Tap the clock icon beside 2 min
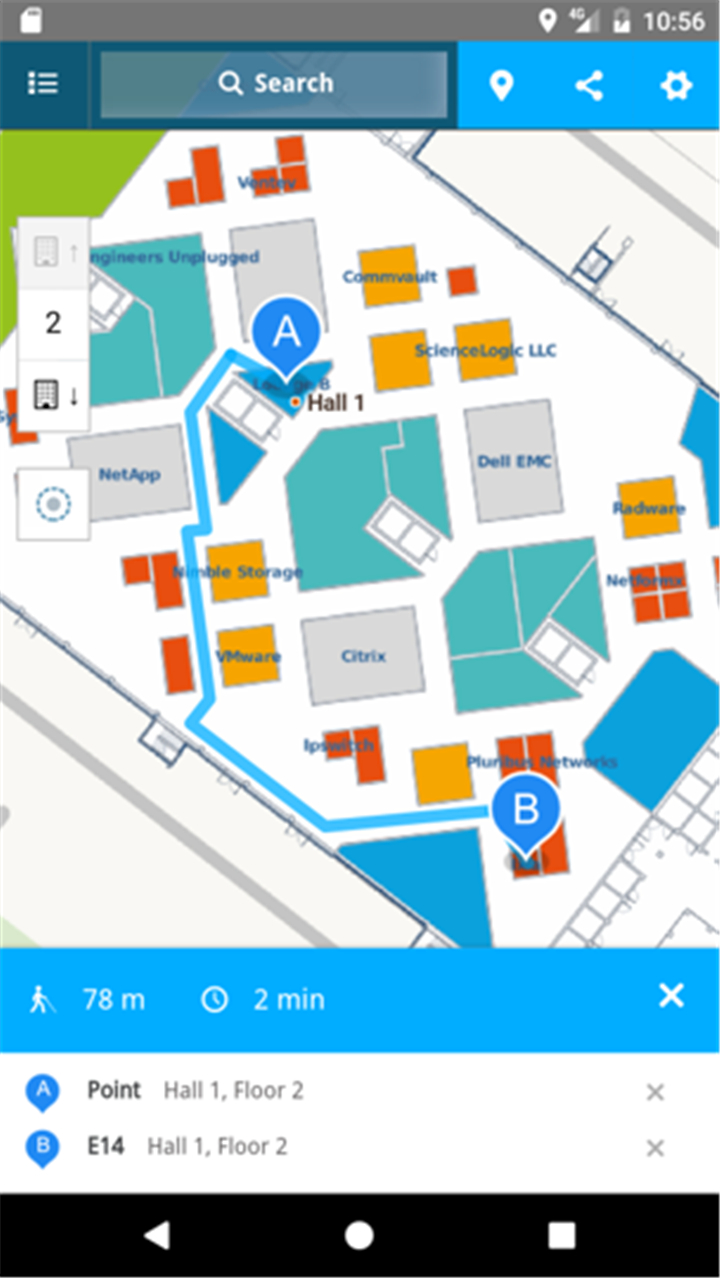720x1278 pixels. (x=215, y=998)
